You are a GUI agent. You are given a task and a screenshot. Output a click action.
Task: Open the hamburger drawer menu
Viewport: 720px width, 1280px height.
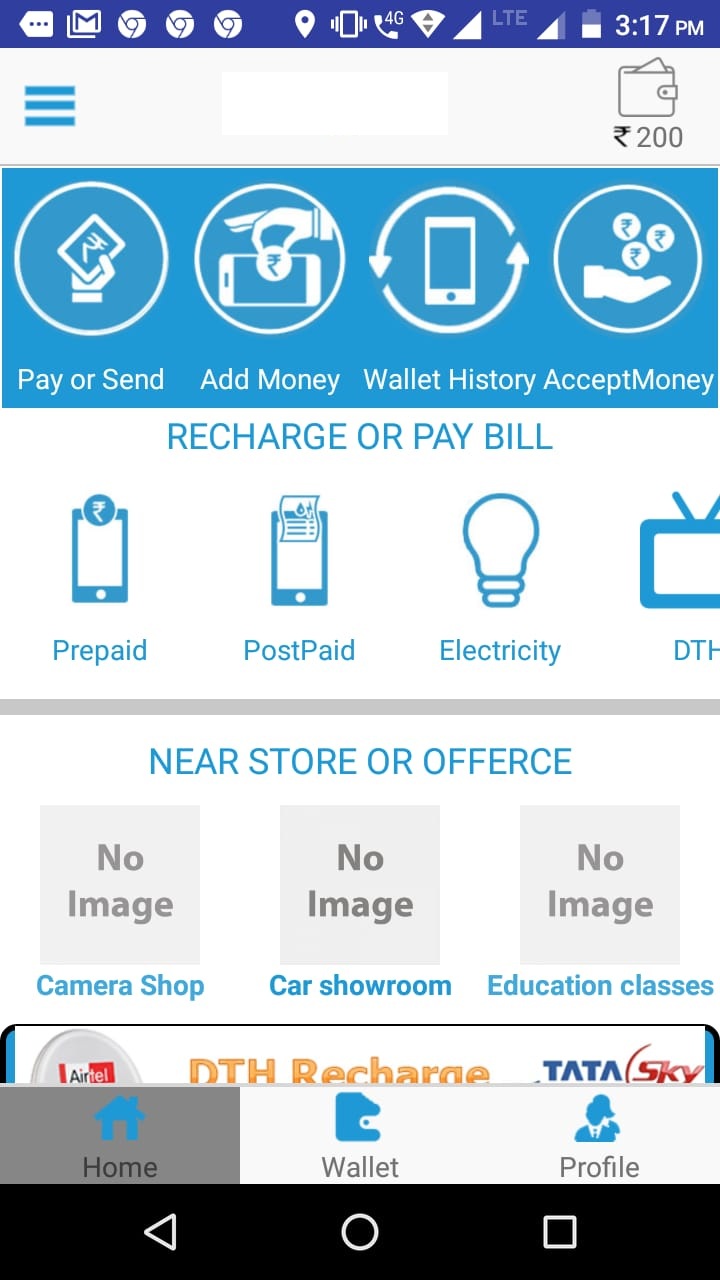(50, 105)
